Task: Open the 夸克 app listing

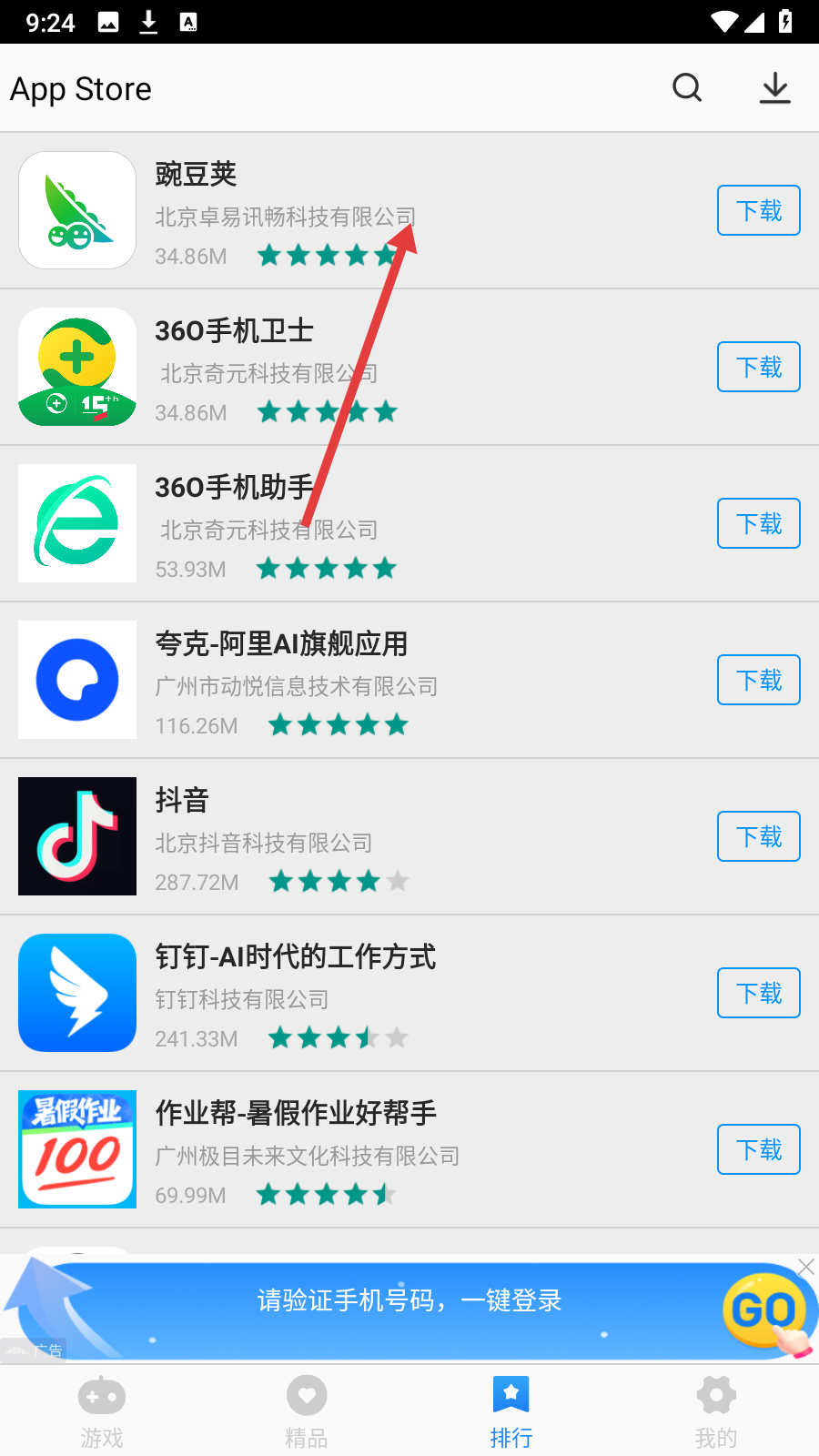Action: pos(364,680)
